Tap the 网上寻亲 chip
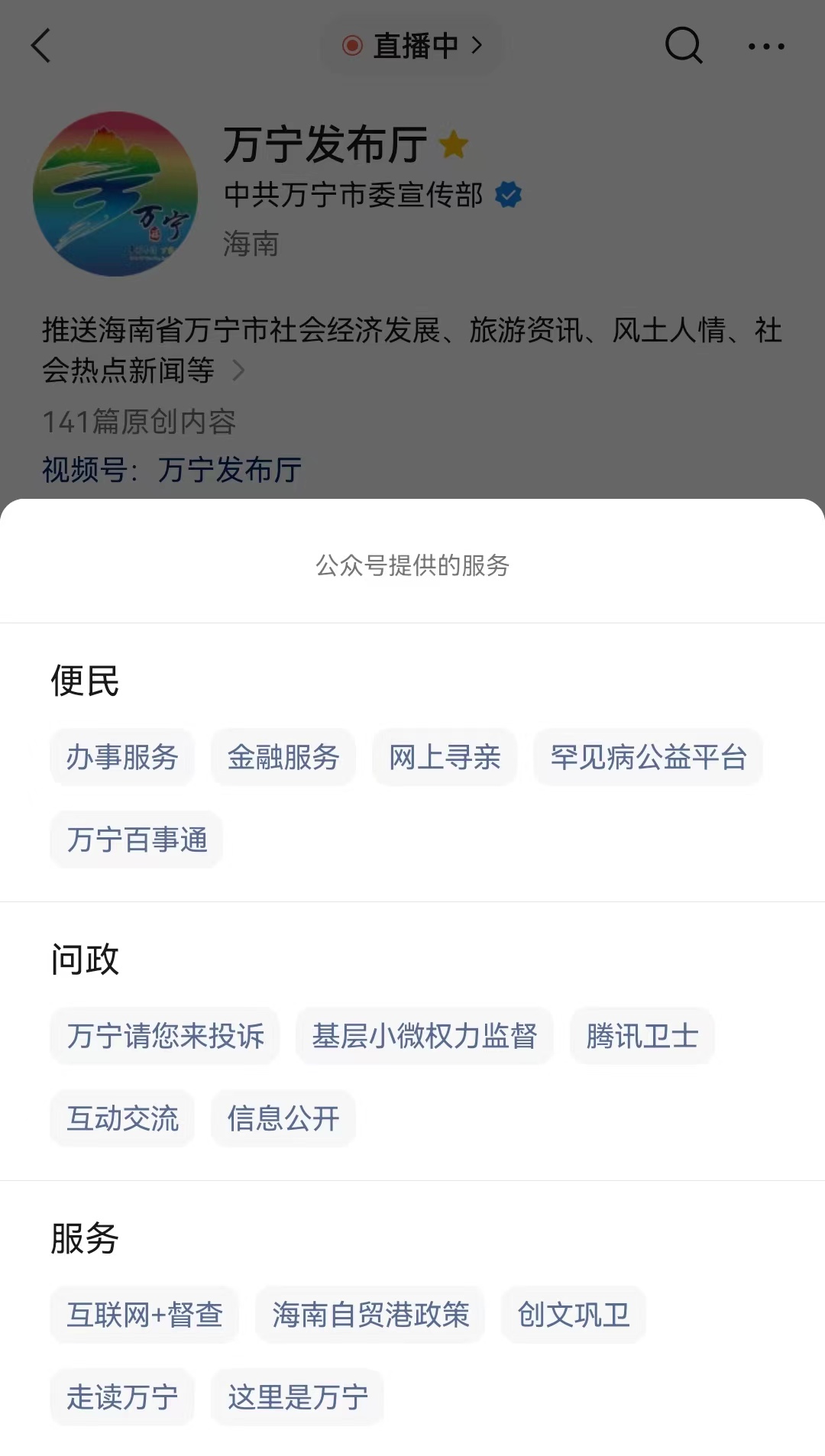 click(x=445, y=757)
